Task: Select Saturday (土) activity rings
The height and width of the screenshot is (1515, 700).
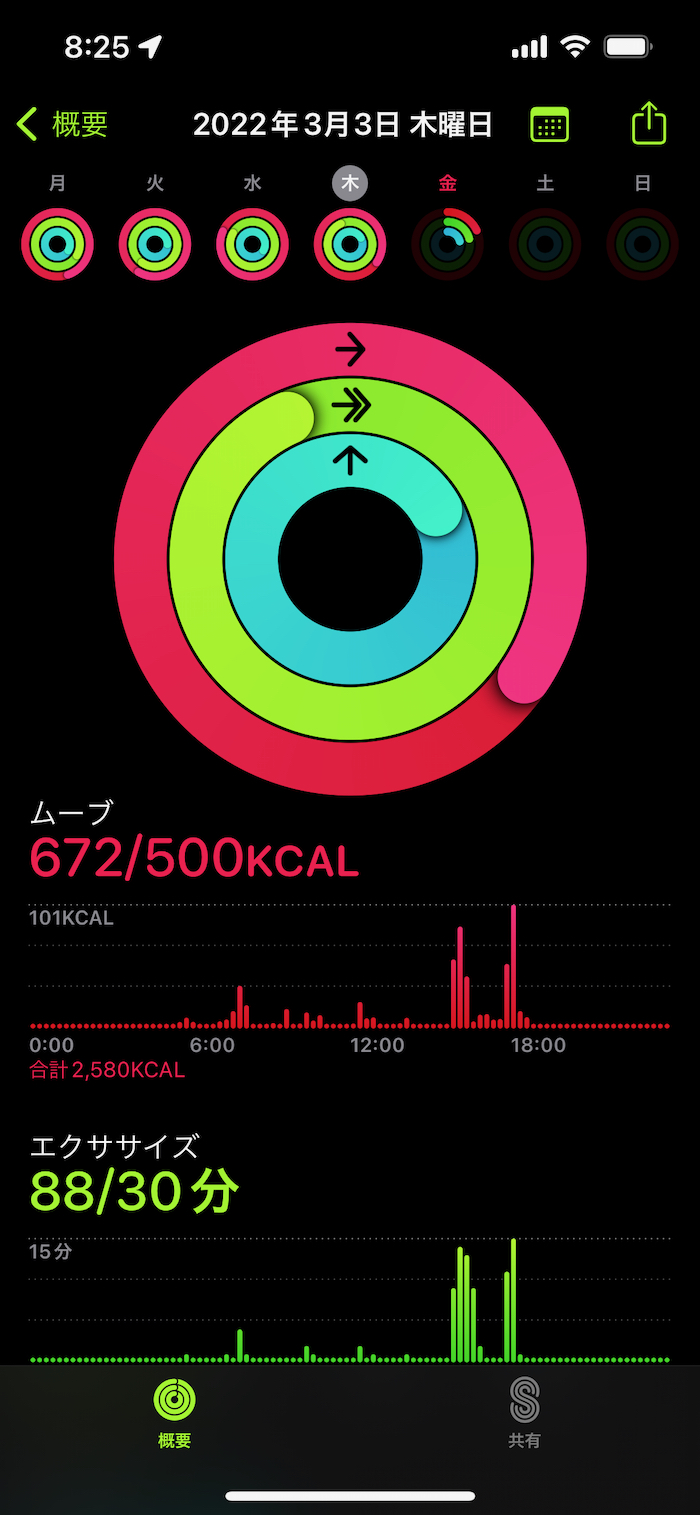Action: coord(545,244)
